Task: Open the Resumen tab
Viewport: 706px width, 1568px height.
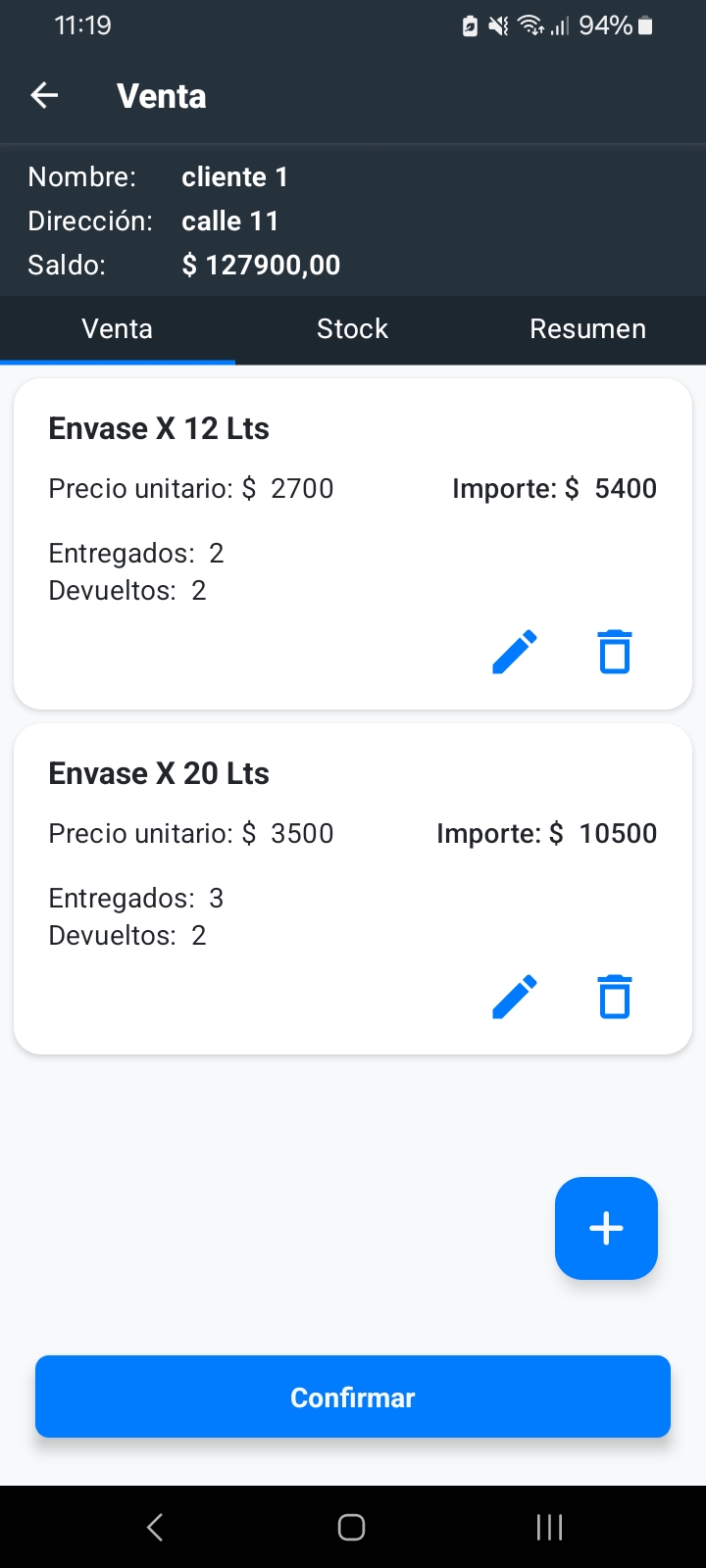Action: (586, 329)
